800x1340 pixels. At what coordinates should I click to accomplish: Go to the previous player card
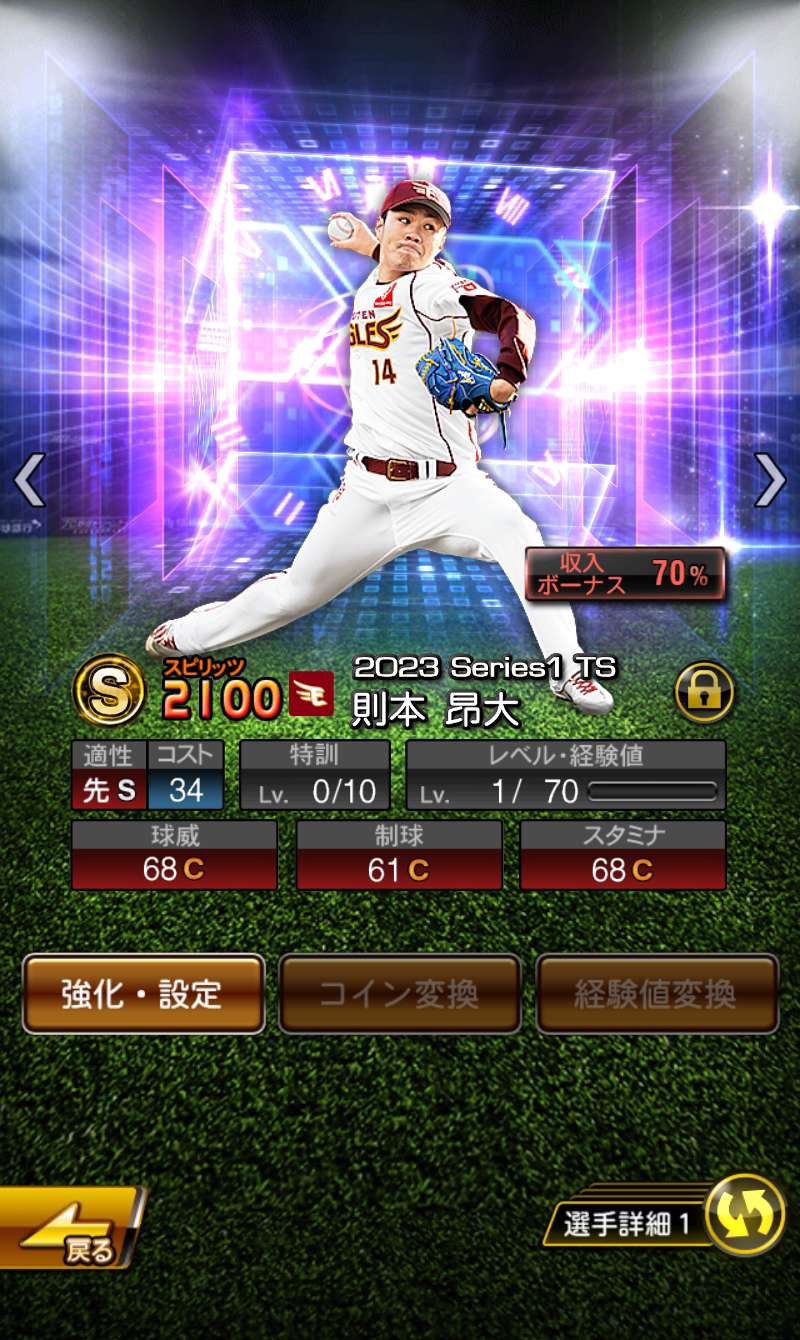pos(28,481)
